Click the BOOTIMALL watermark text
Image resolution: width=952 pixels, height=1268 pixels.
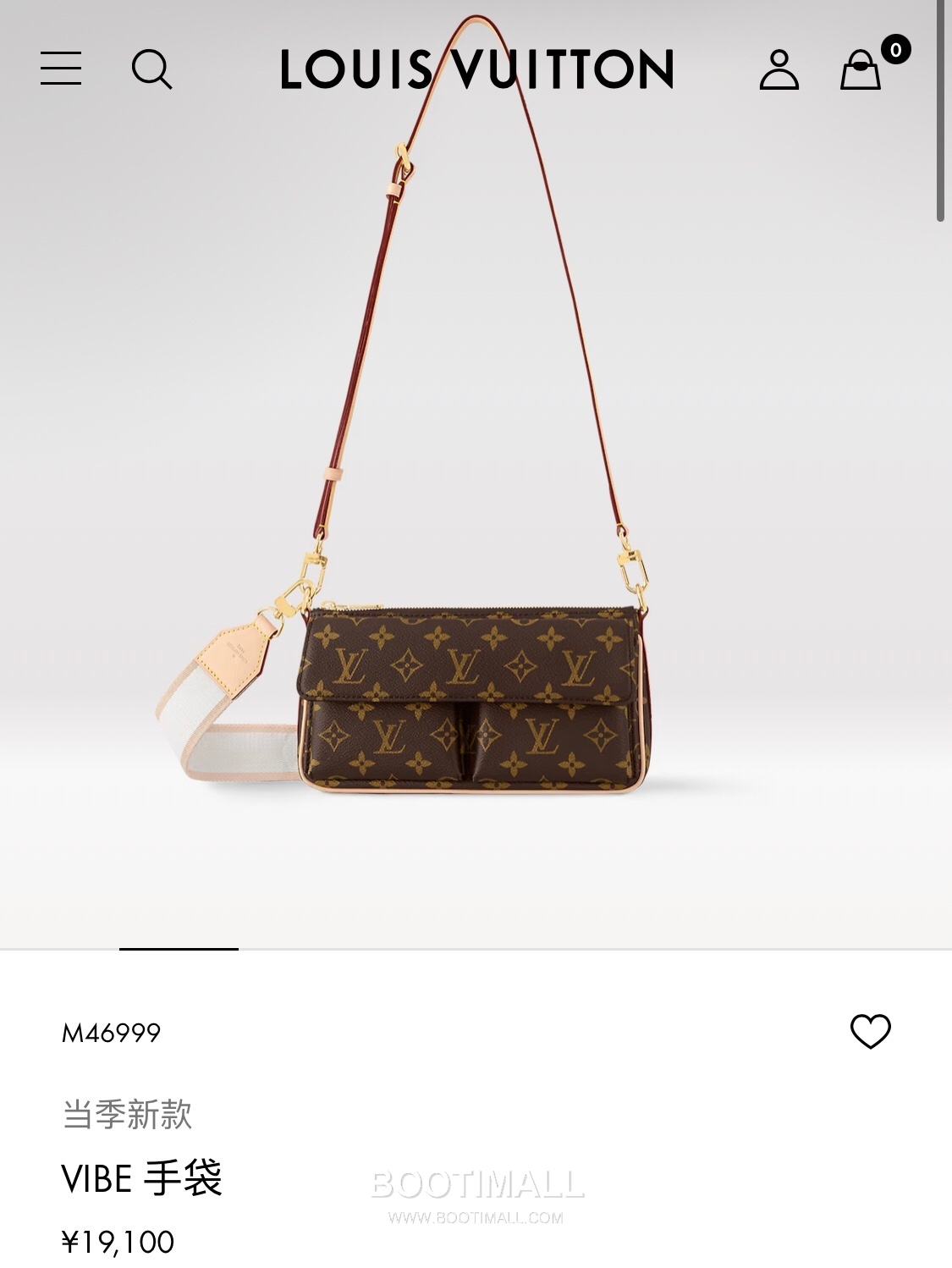point(478,1185)
